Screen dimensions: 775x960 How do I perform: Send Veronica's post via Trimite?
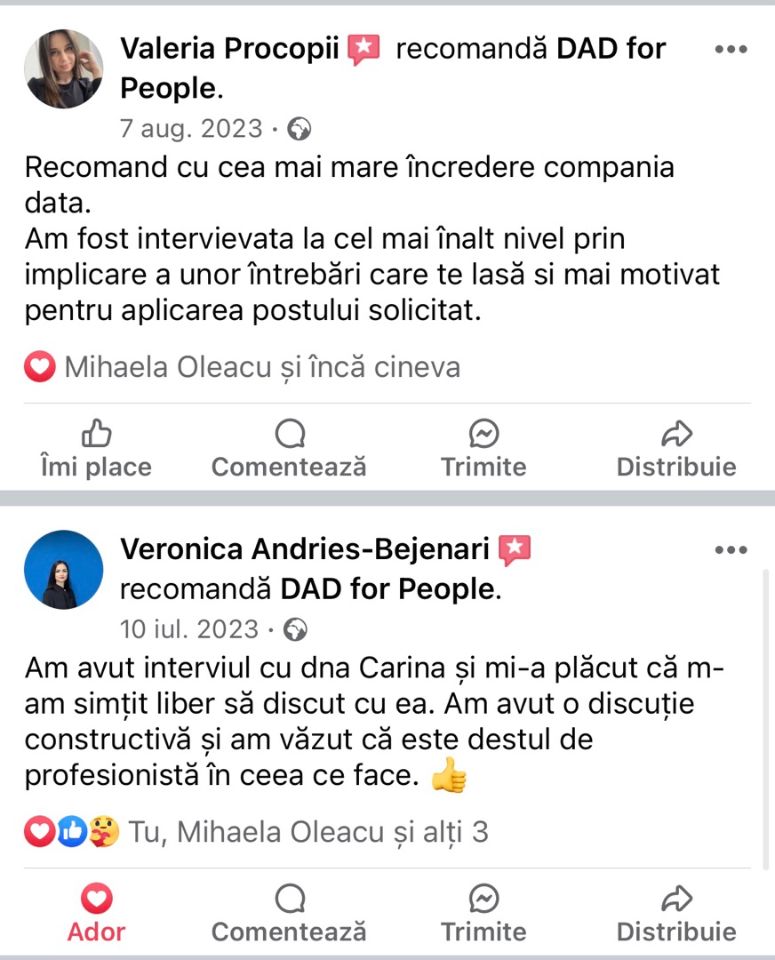483,915
